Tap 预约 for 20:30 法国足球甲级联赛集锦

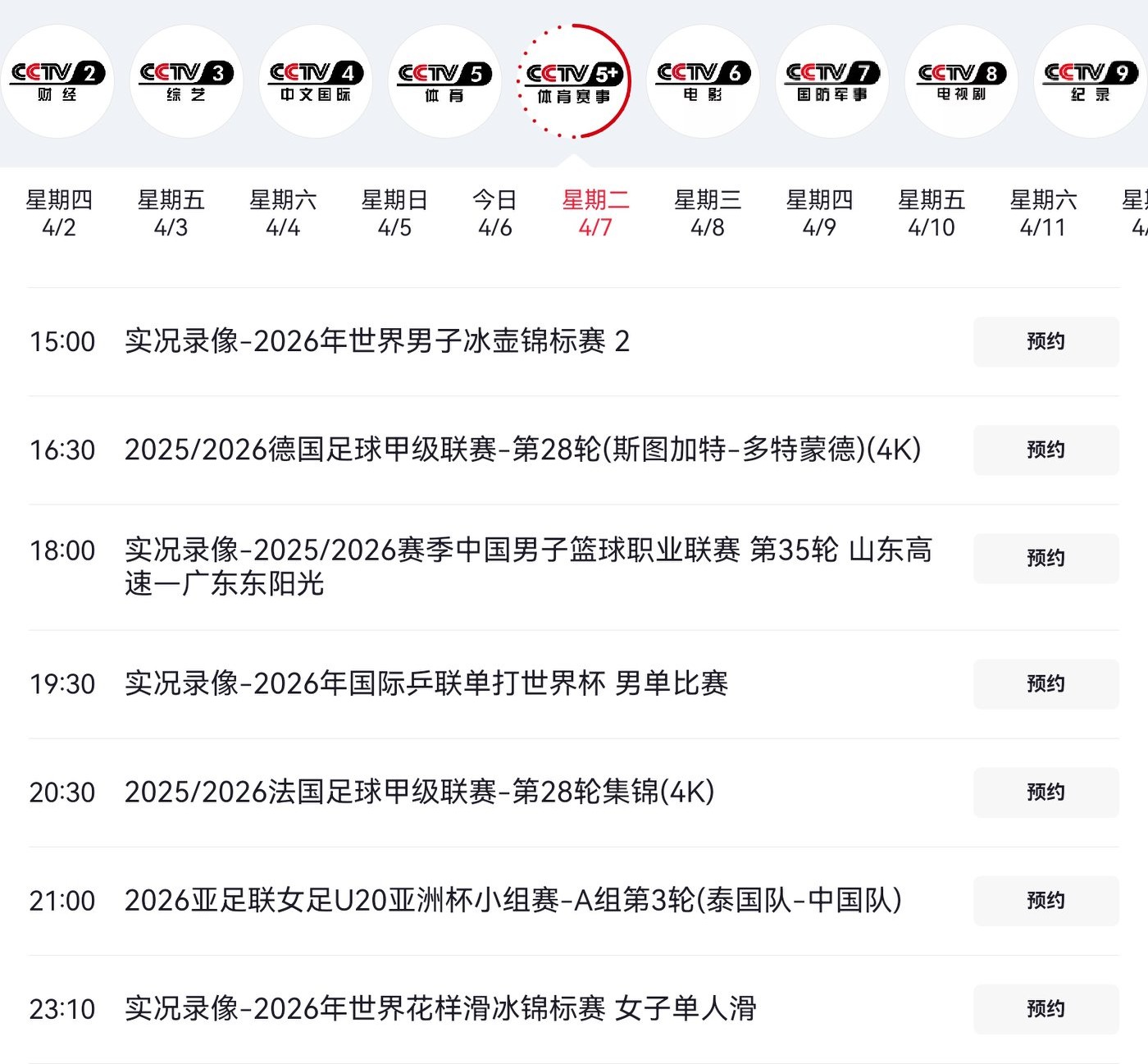tap(1045, 792)
